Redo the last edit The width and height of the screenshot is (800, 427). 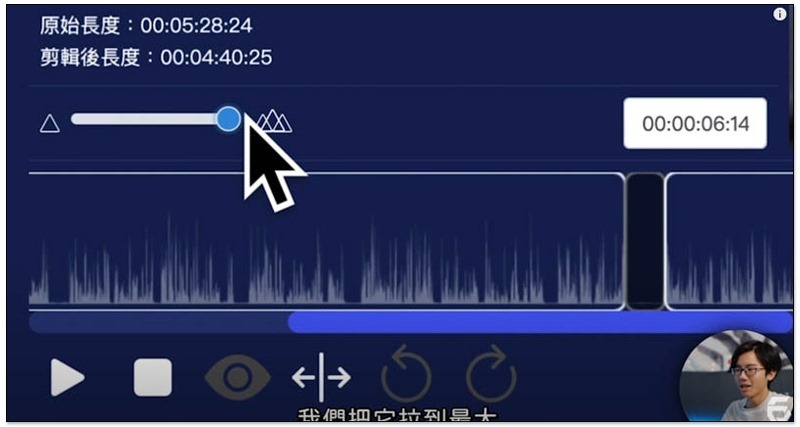pyautogui.click(x=491, y=378)
